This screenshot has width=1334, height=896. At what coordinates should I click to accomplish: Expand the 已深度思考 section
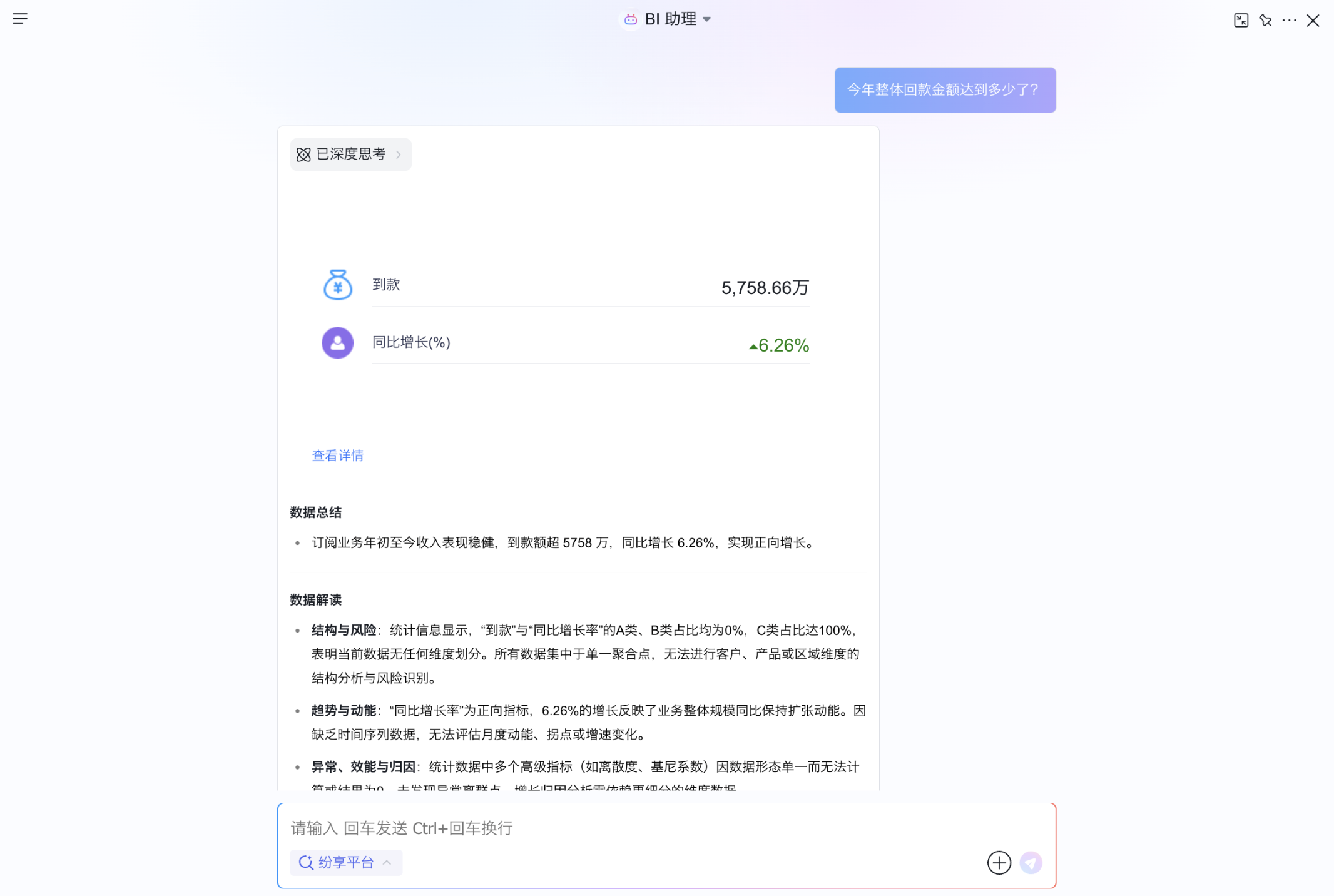point(350,155)
